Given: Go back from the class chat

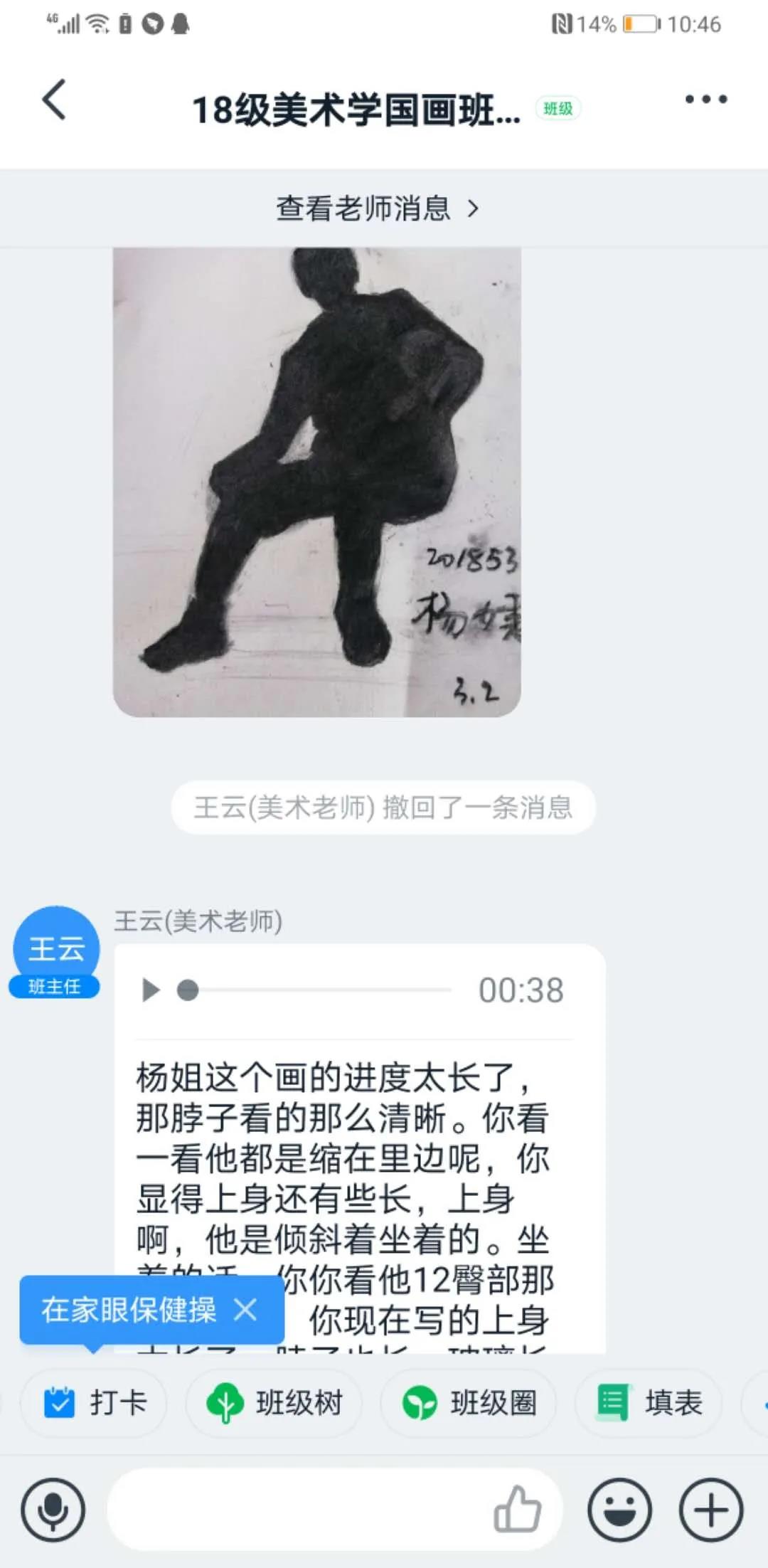Looking at the screenshot, I should click(x=55, y=100).
